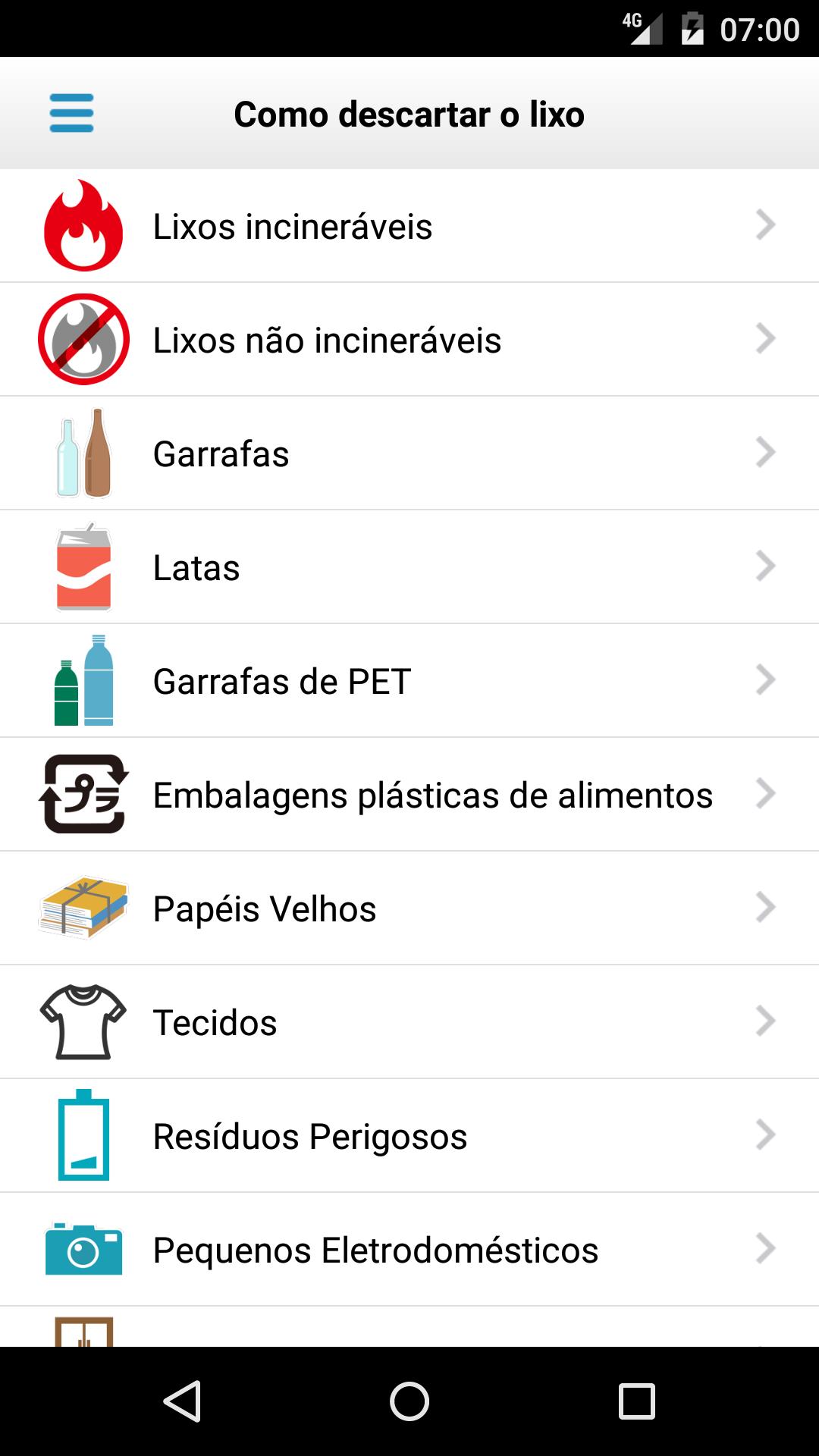View the Latas category
The width and height of the screenshot is (819, 1456).
pyautogui.click(x=409, y=566)
